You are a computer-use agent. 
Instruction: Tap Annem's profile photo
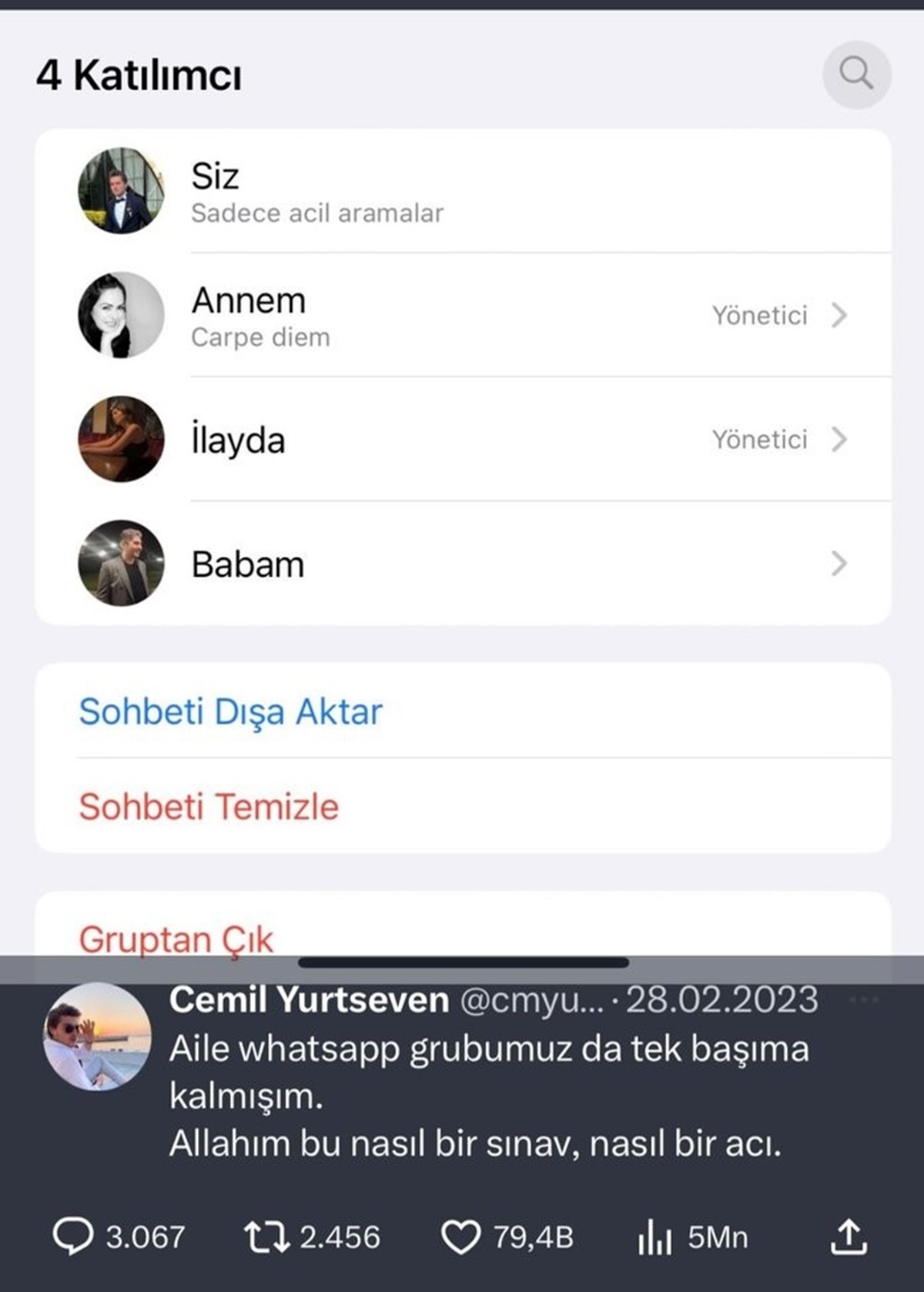119,315
